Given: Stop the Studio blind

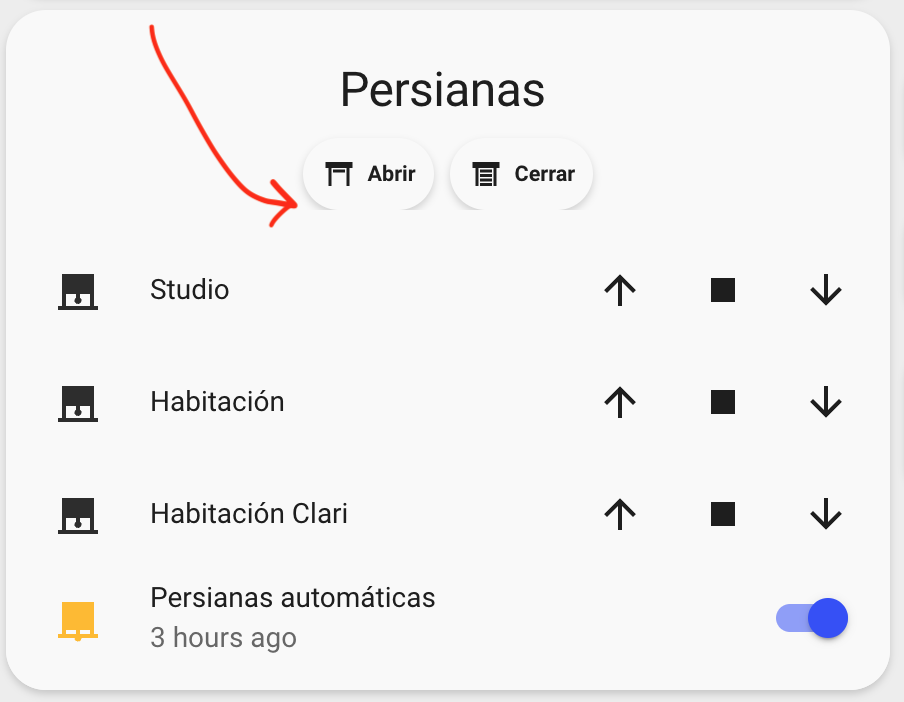Looking at the screenshot, I should click(x=723, y=291).
